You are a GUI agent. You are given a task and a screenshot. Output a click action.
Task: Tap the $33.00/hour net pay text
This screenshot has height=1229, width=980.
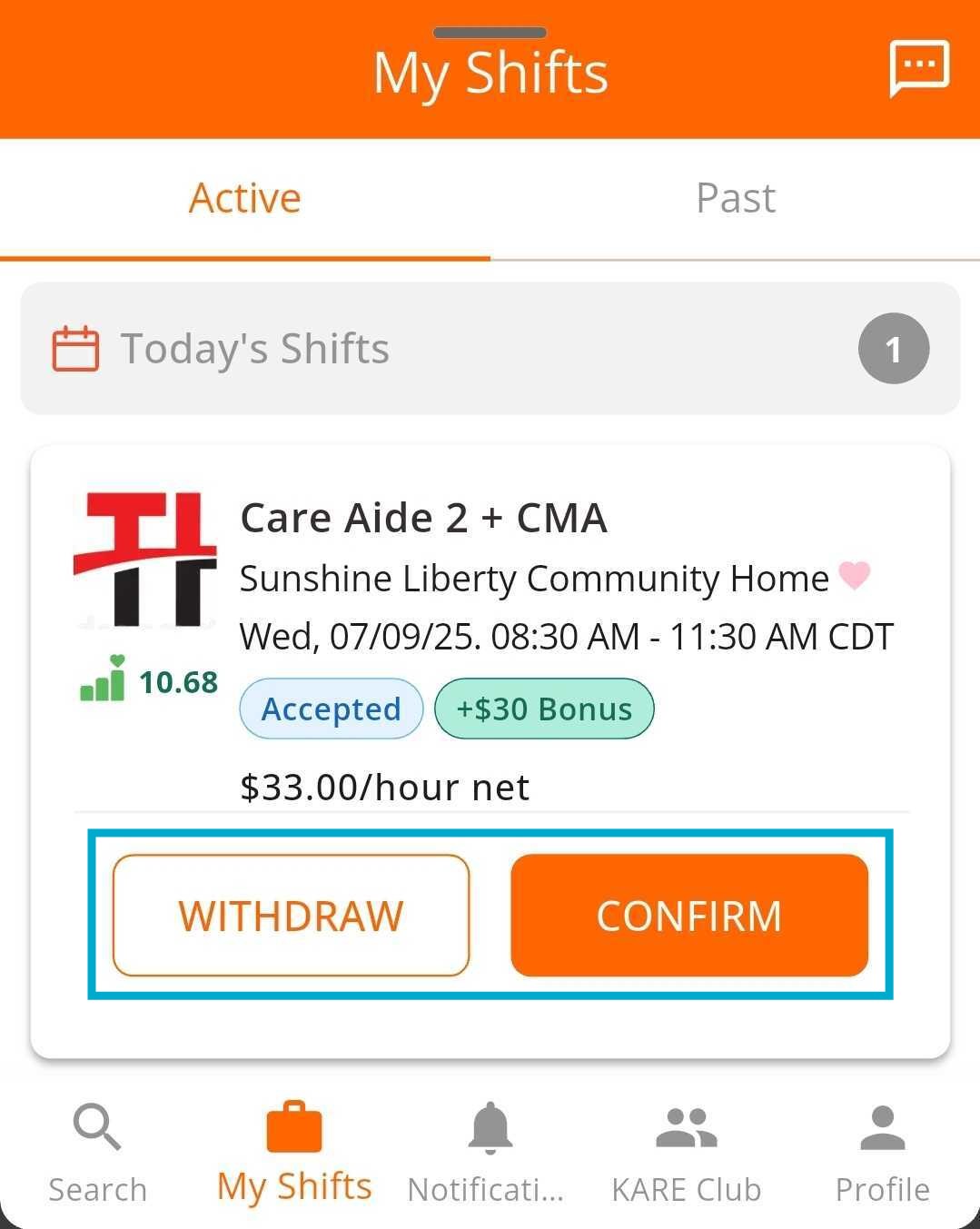pyautogui.click(x=384, y=787)
